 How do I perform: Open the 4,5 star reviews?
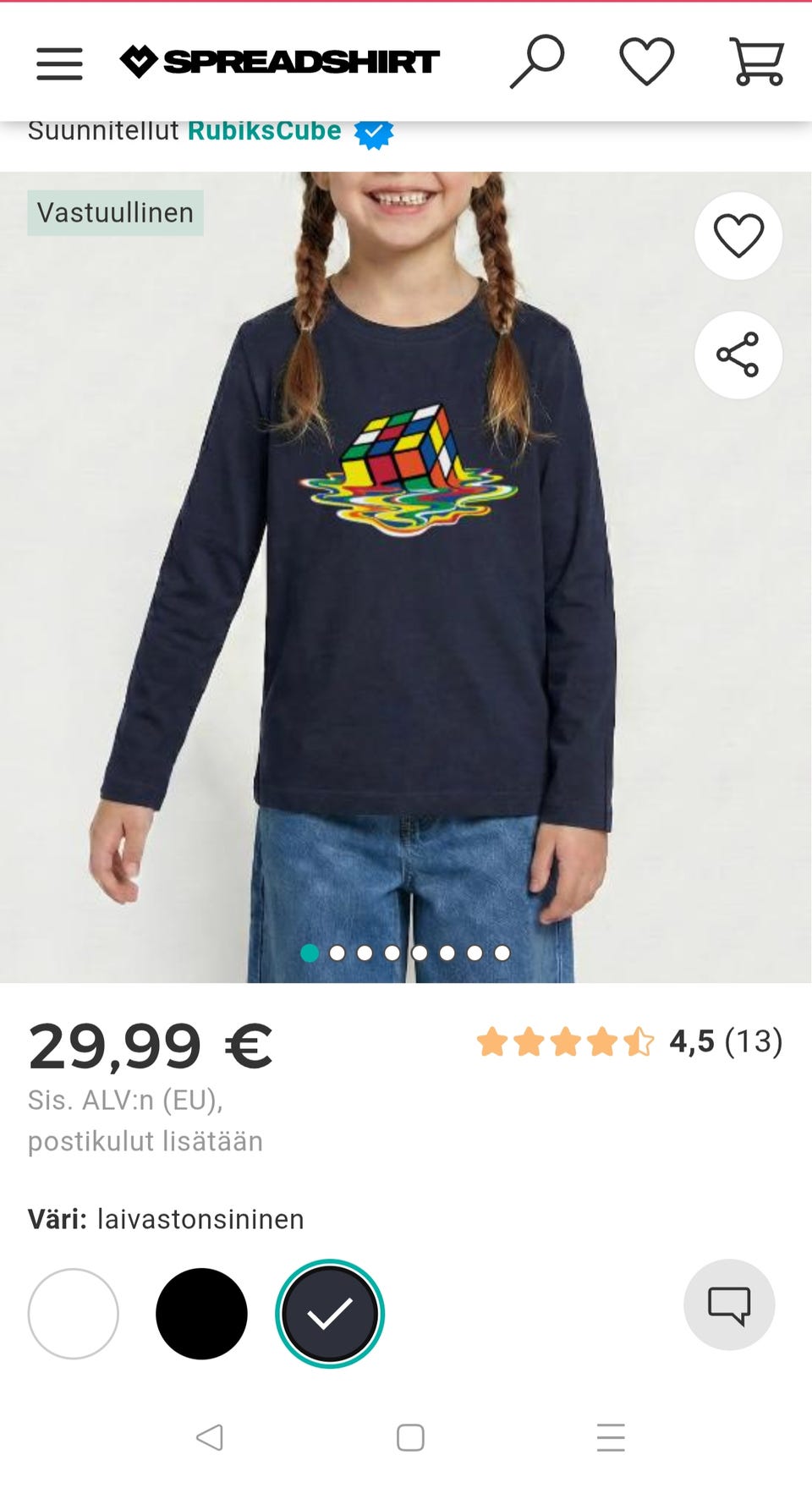click(x=629, y=1041)
